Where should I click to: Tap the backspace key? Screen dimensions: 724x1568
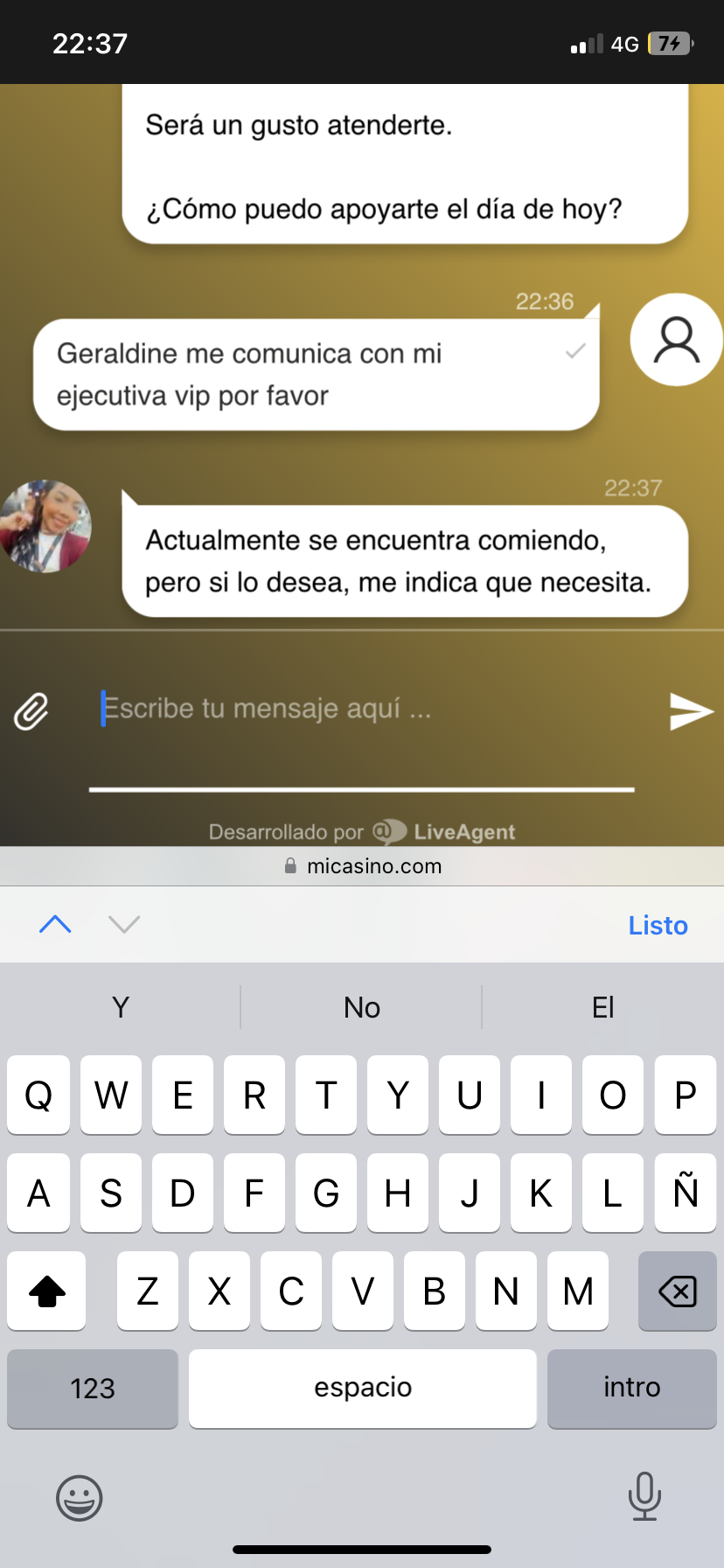tap(677, 1291)
